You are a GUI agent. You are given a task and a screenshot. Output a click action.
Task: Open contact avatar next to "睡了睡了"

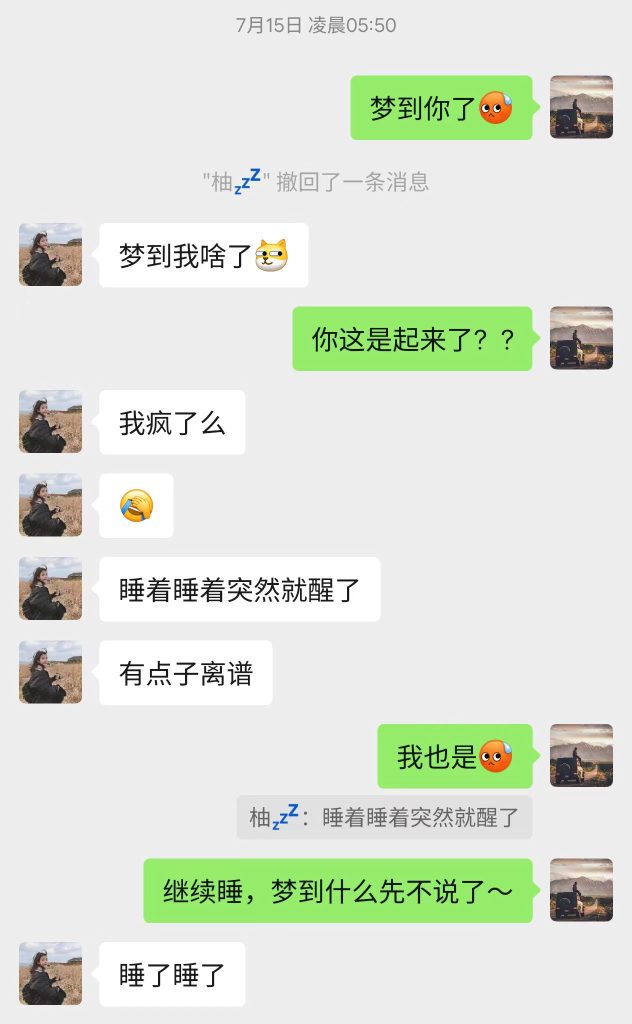(50, 973)
